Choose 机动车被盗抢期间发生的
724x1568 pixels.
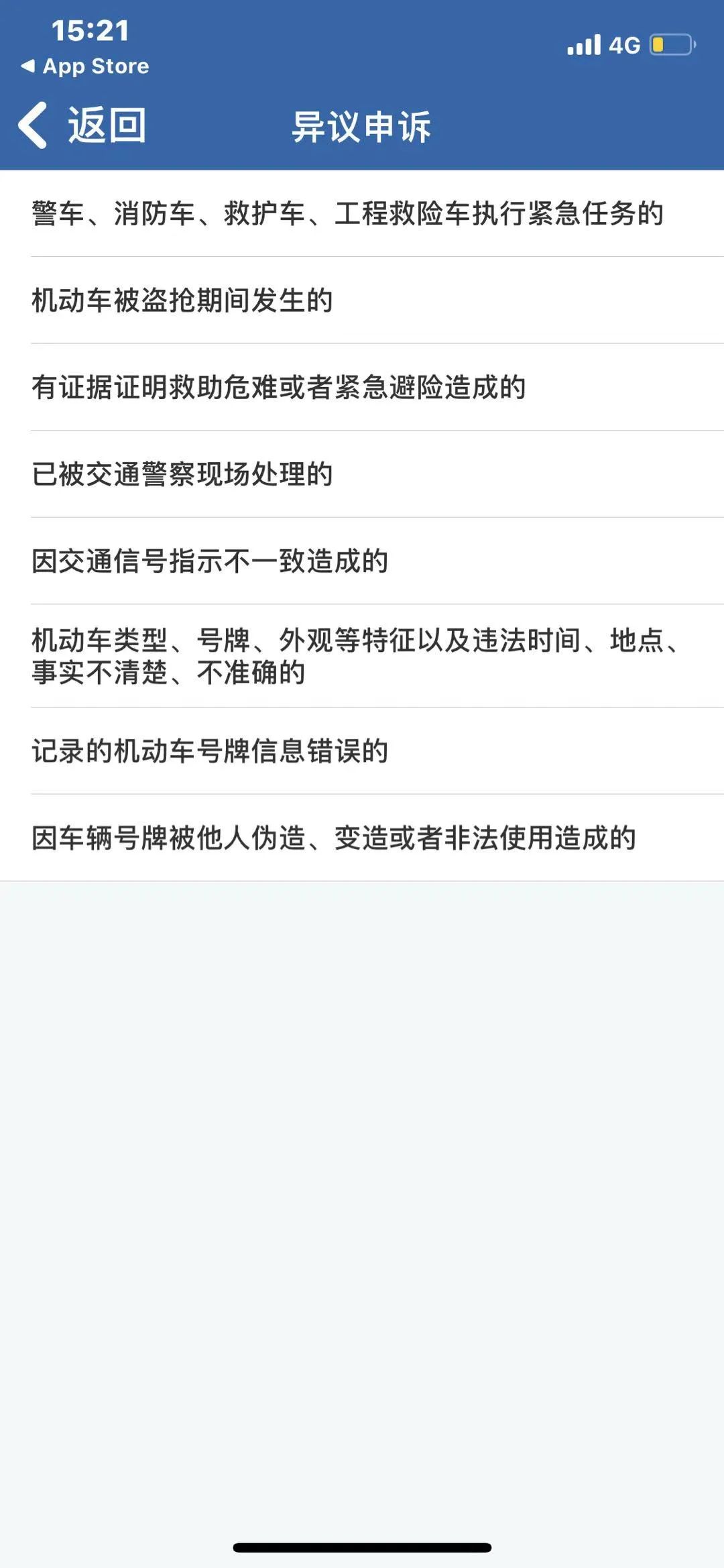pos(182,300)
